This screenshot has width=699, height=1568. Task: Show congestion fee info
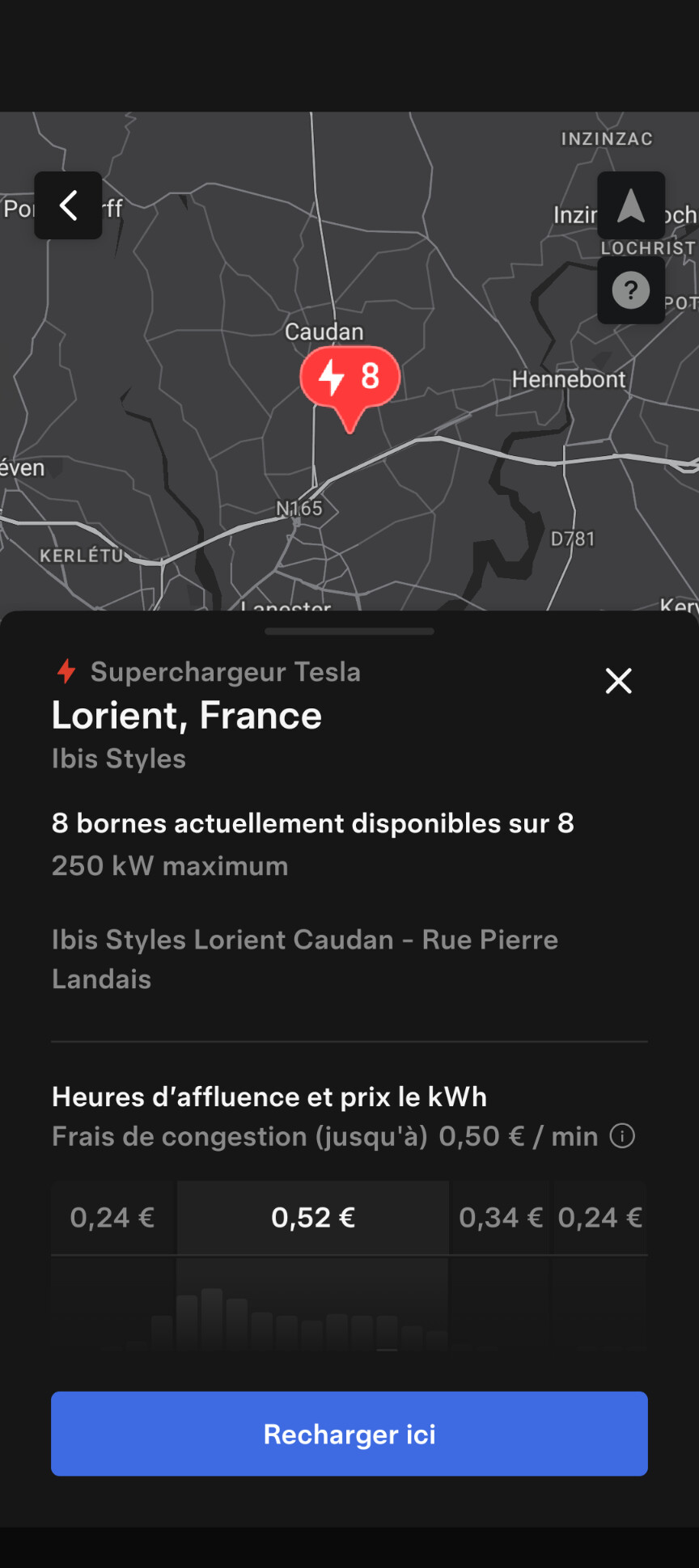point(622,1136)
